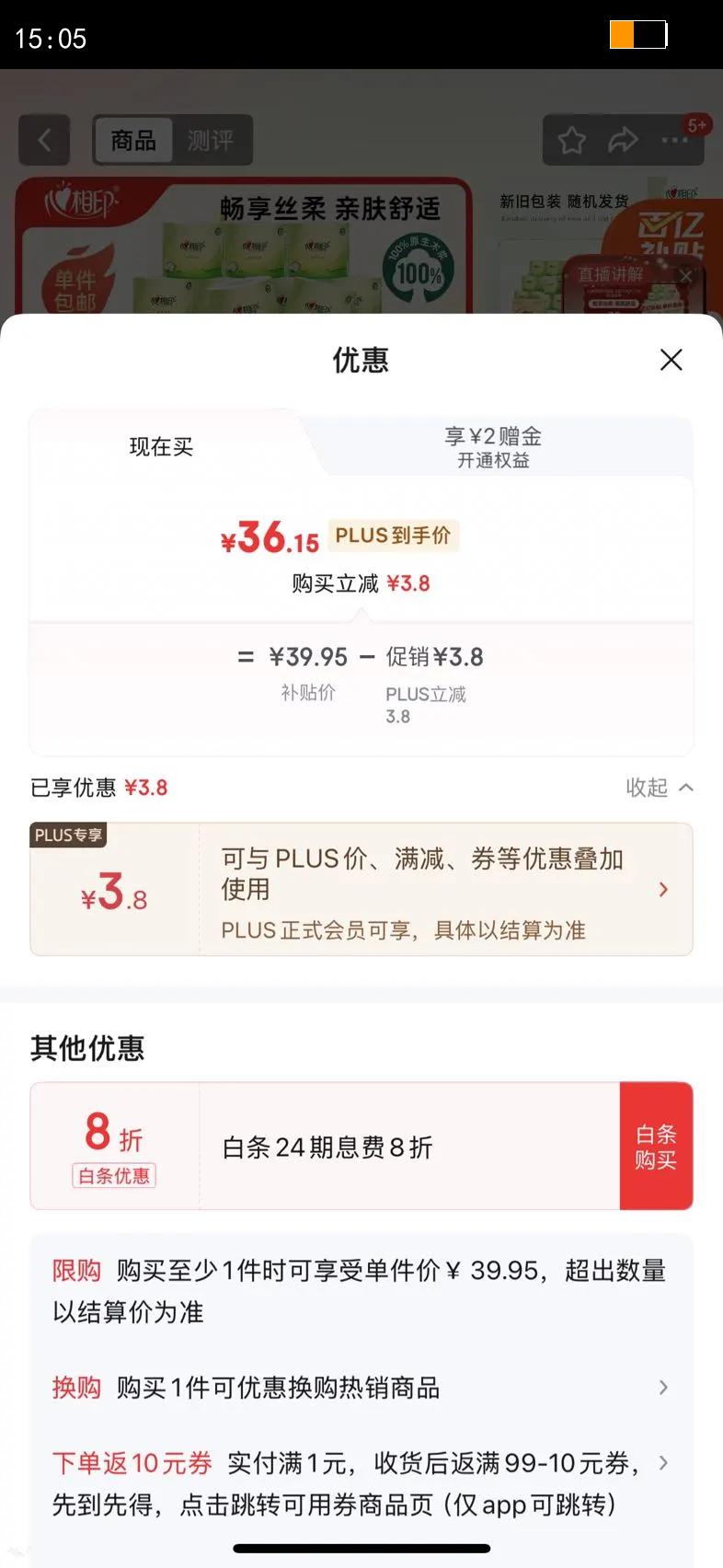
Task: Tap the battery indicator in status bar
Action: 637,34
